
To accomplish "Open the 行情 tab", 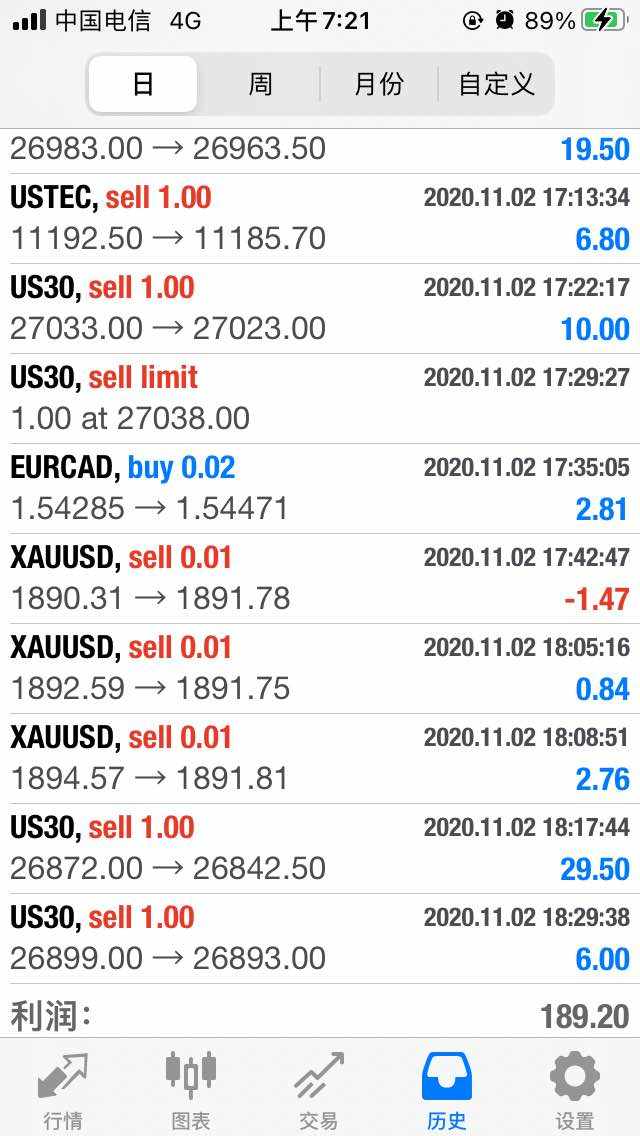I will [x=63, y=1089].
